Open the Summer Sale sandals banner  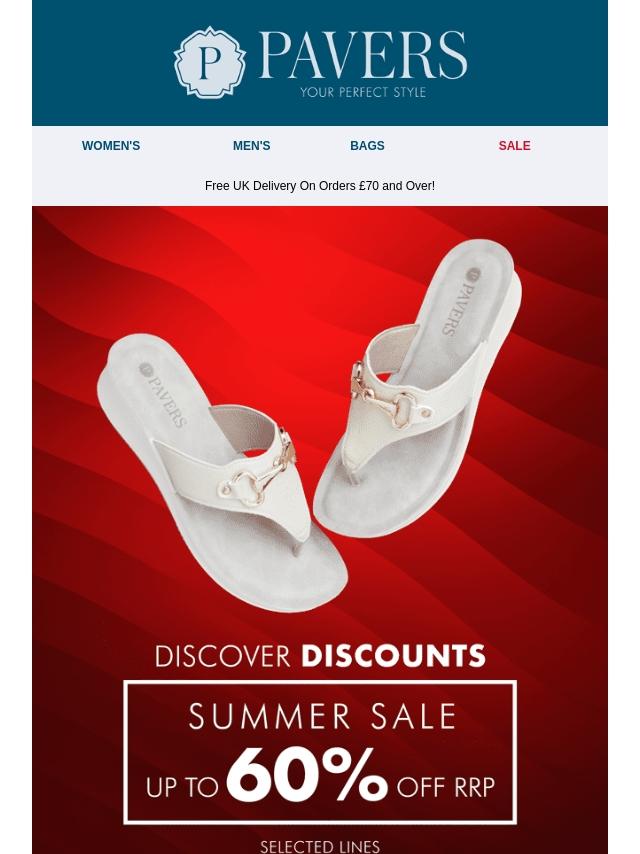pos(320,530)
